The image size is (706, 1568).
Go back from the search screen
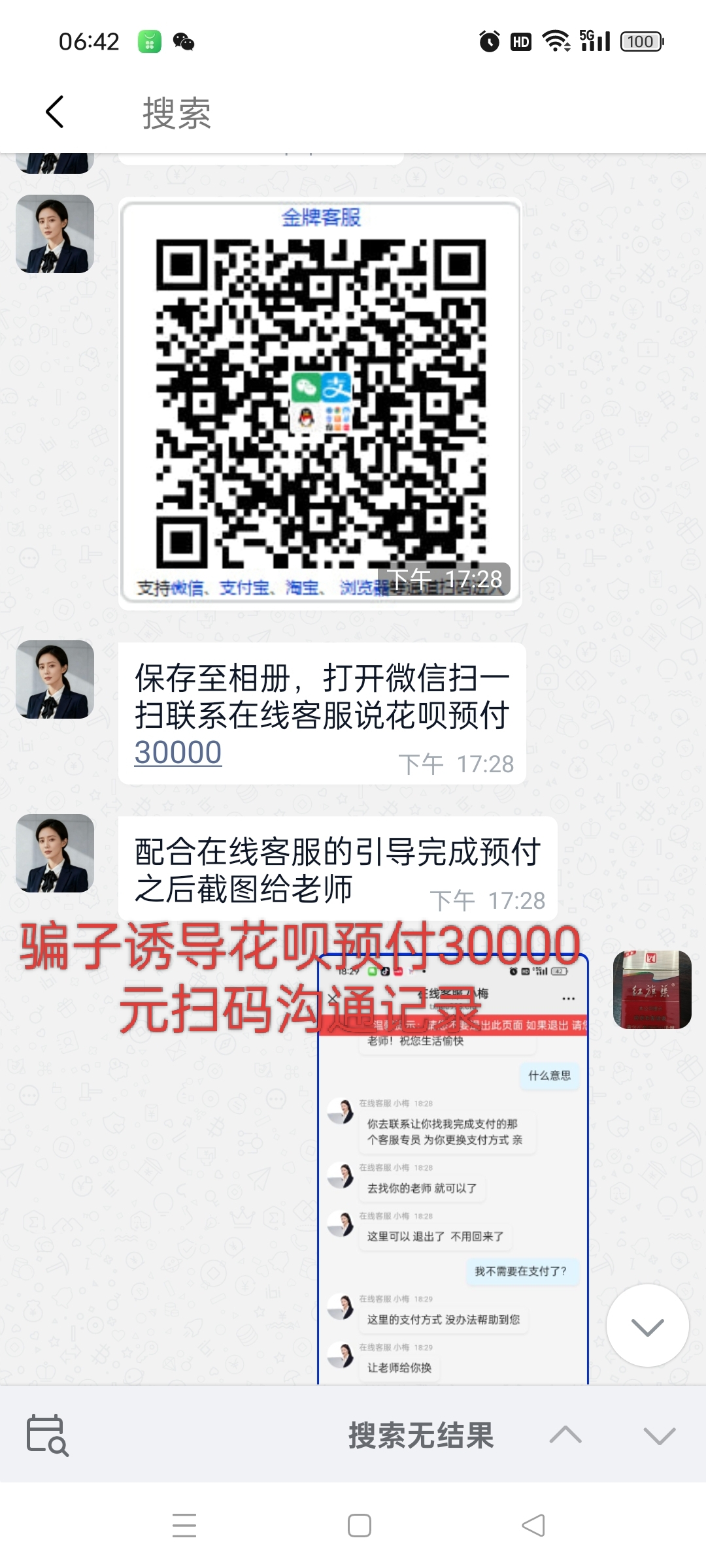click(55, 112)
